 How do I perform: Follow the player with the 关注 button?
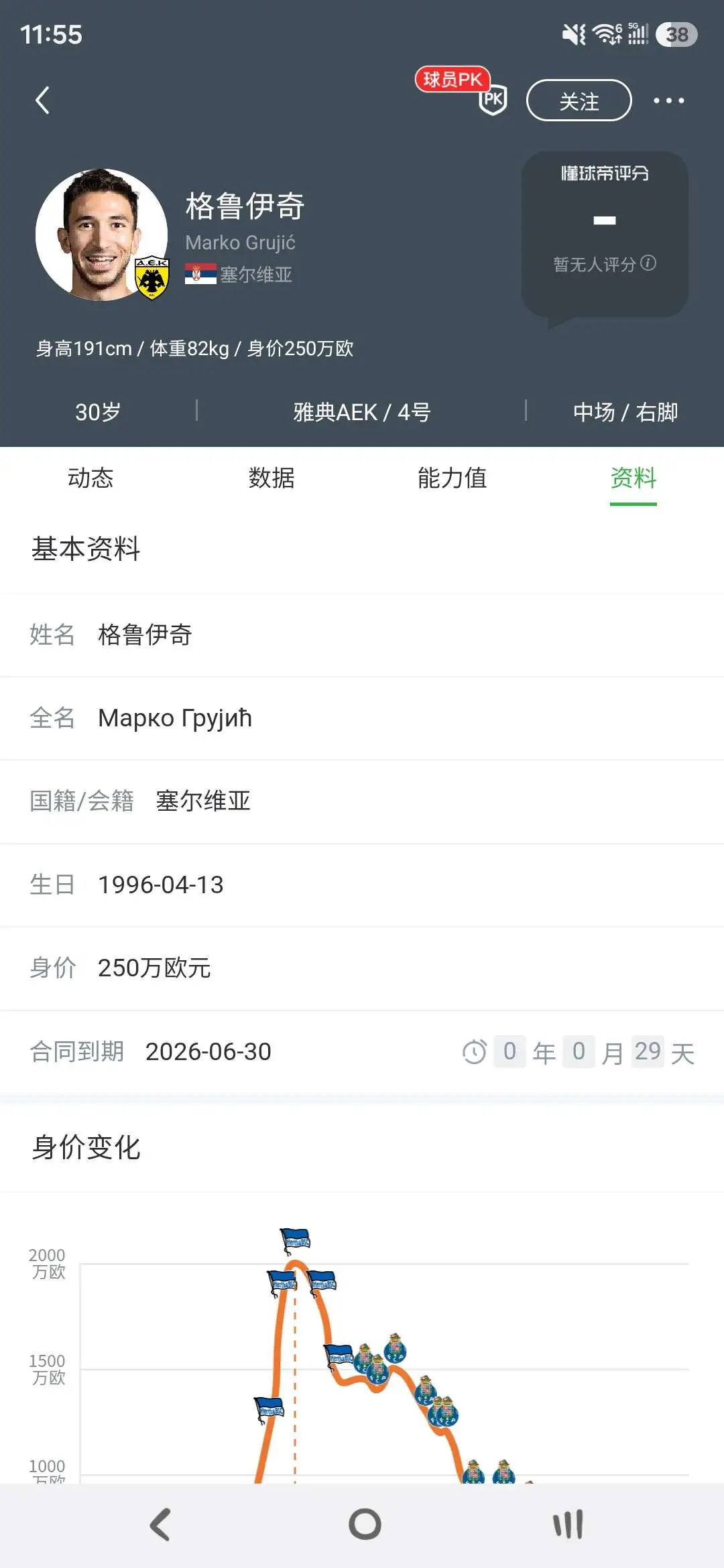pyautogui.click(x=579, y=101)
